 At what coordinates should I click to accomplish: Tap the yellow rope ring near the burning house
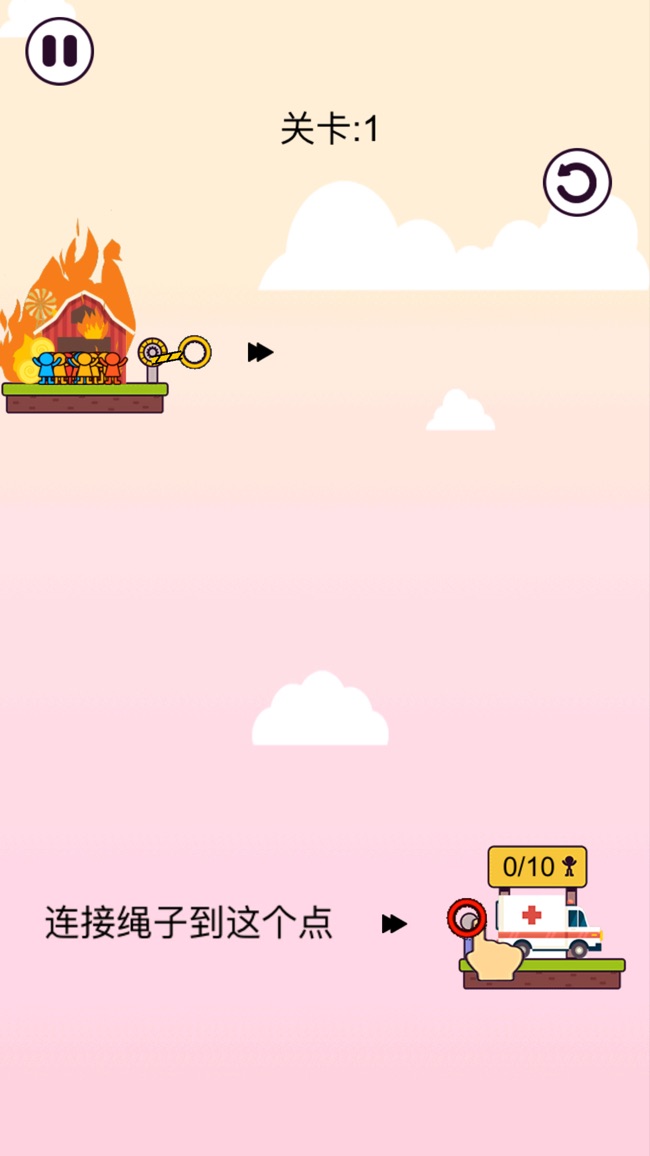[196, 350]
